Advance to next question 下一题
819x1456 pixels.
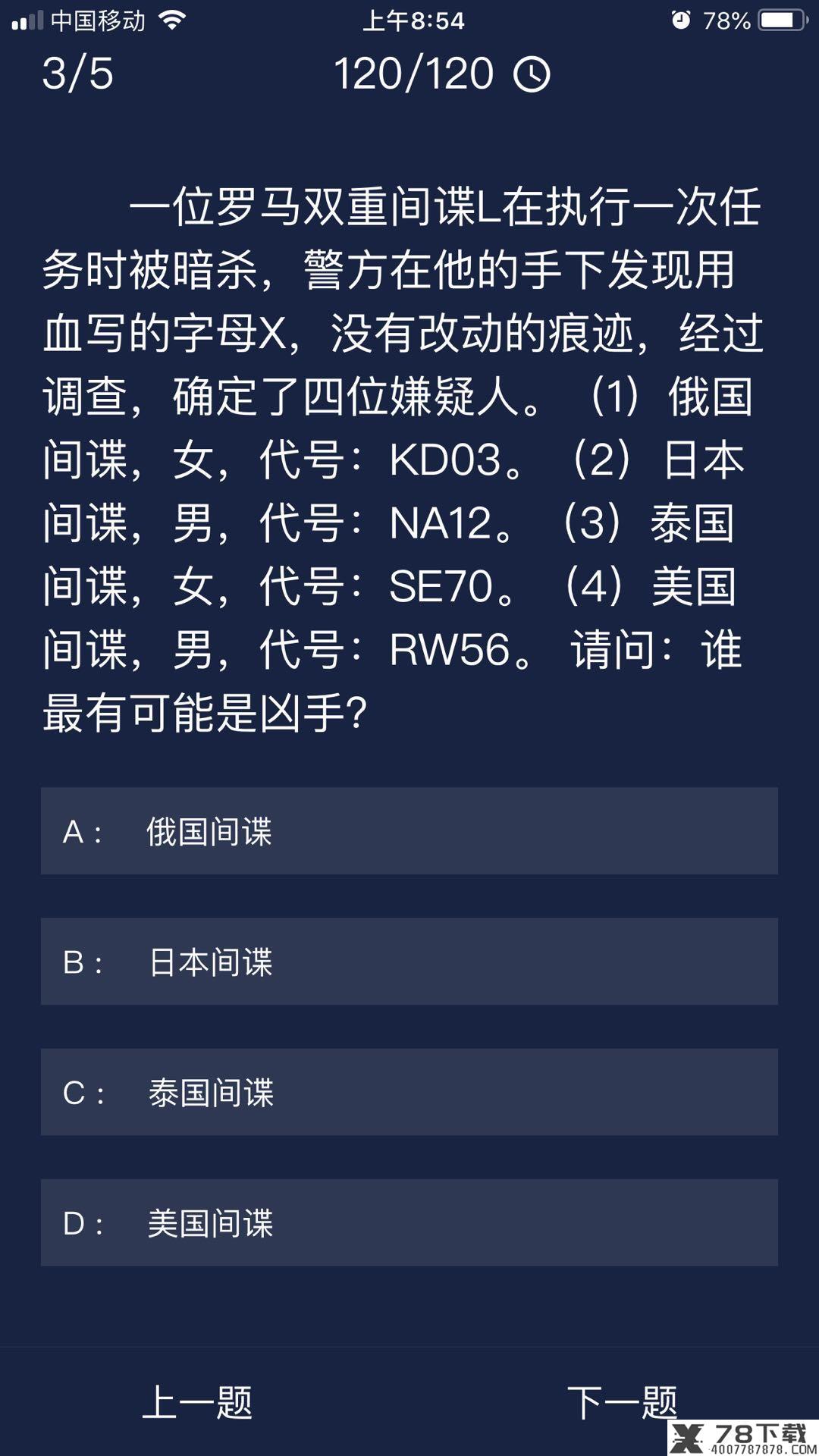click(x=622, y=1402)
